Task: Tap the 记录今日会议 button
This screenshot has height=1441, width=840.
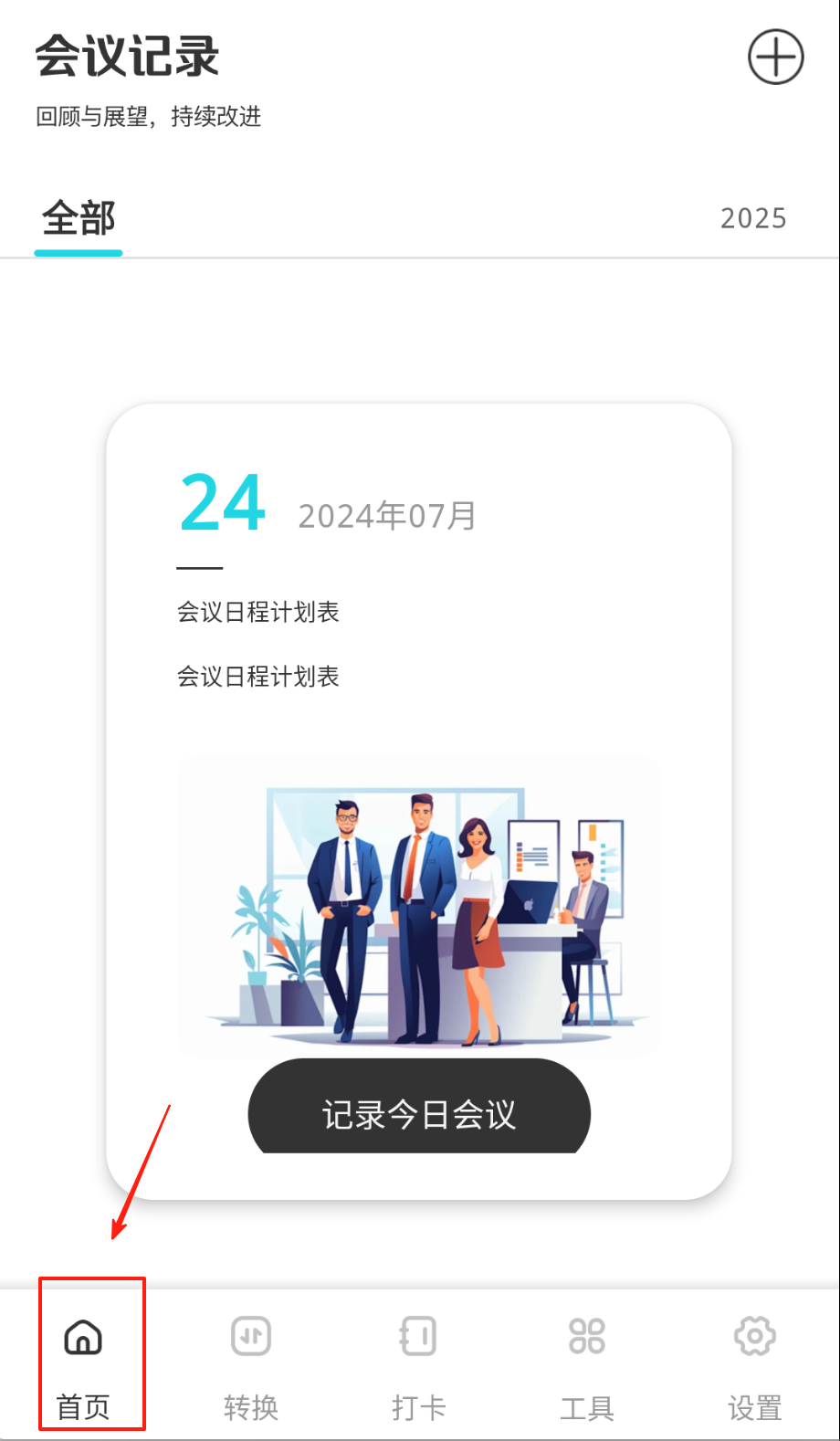Action: pyautogui.click(x=419, y=1112)
